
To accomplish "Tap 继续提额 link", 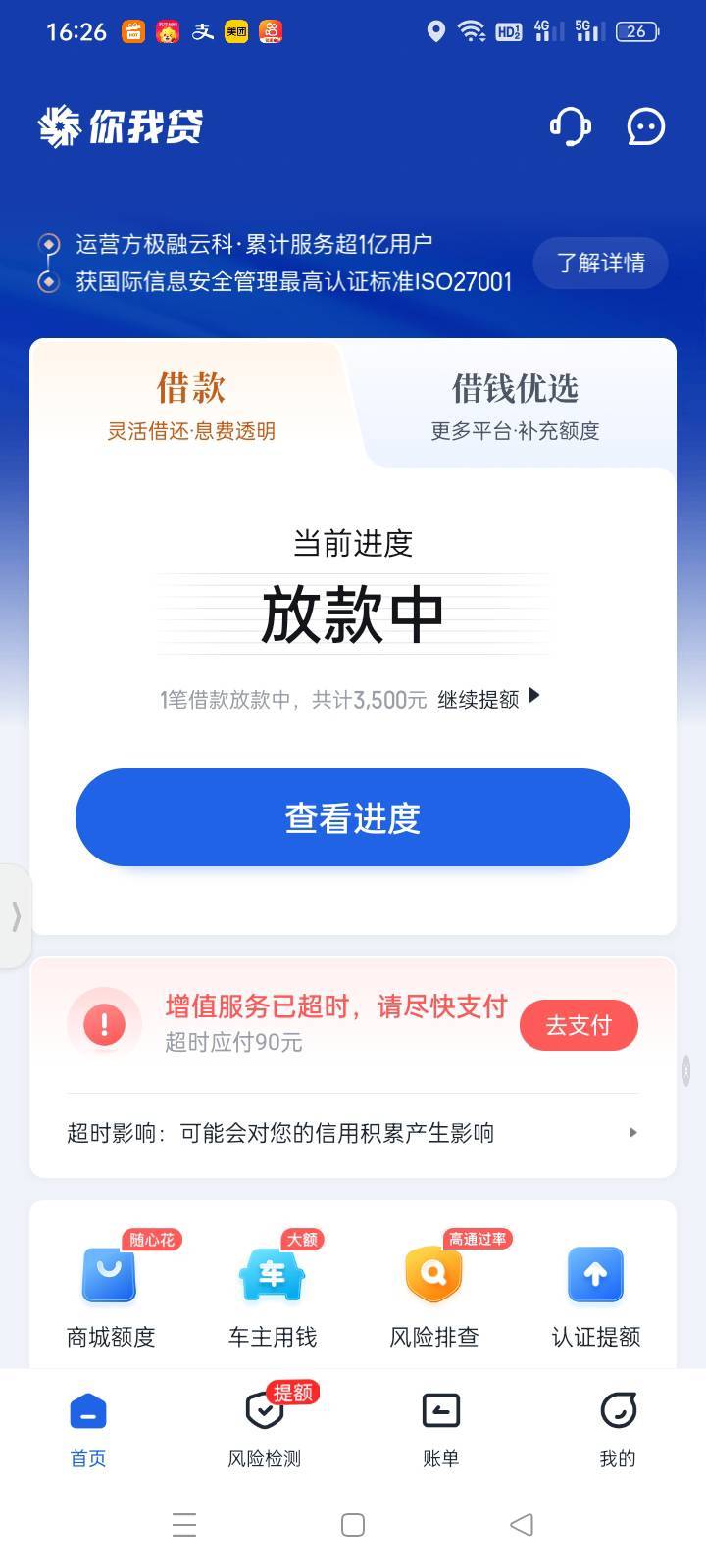I will tap(488, 698).
